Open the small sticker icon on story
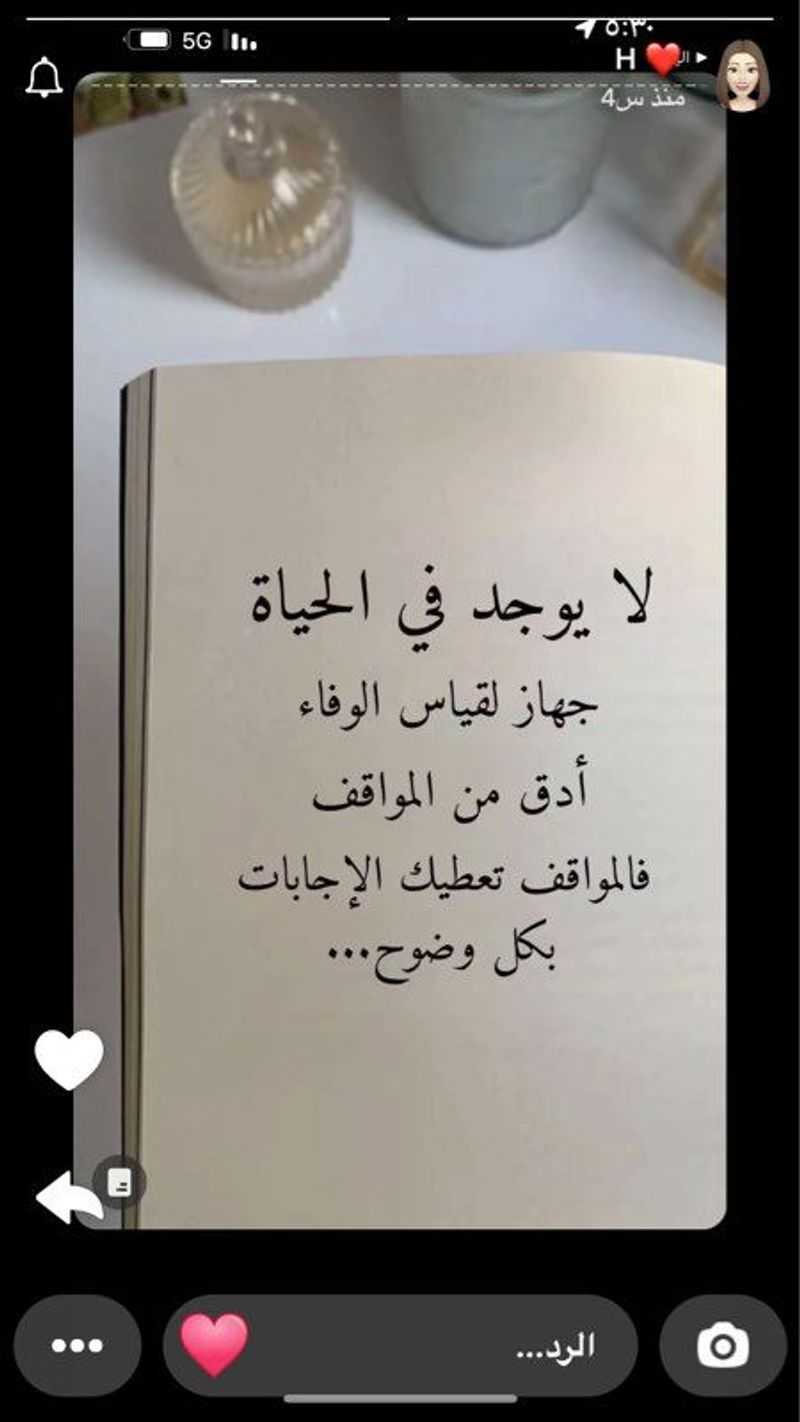This screenshot has height=1422, width=800. point(120,1182)
